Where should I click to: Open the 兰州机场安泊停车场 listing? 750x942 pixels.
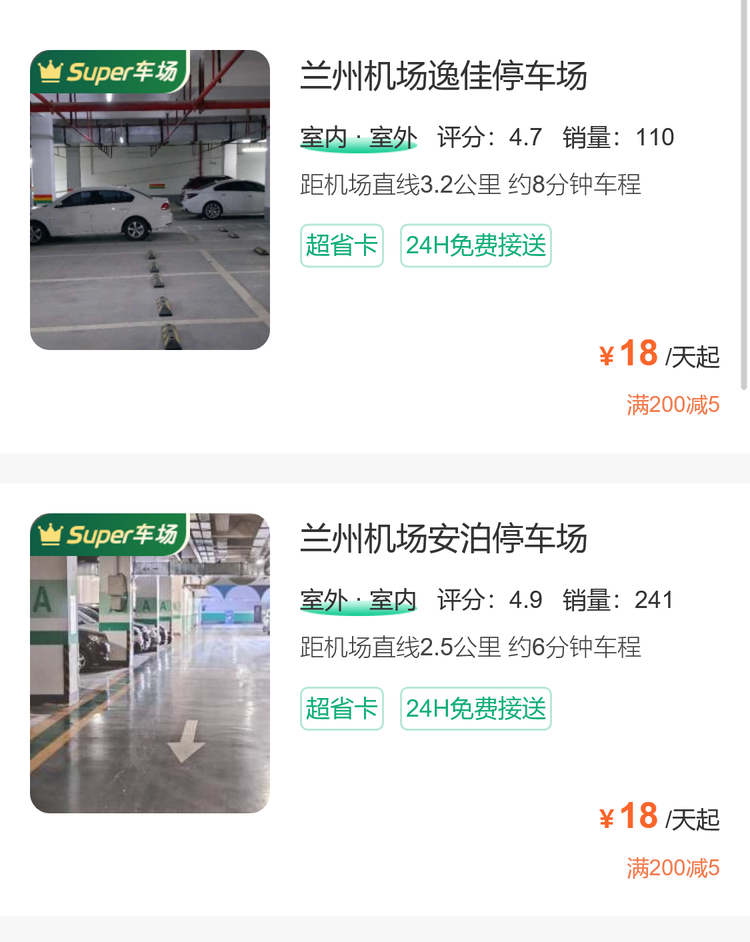[443, 539]
